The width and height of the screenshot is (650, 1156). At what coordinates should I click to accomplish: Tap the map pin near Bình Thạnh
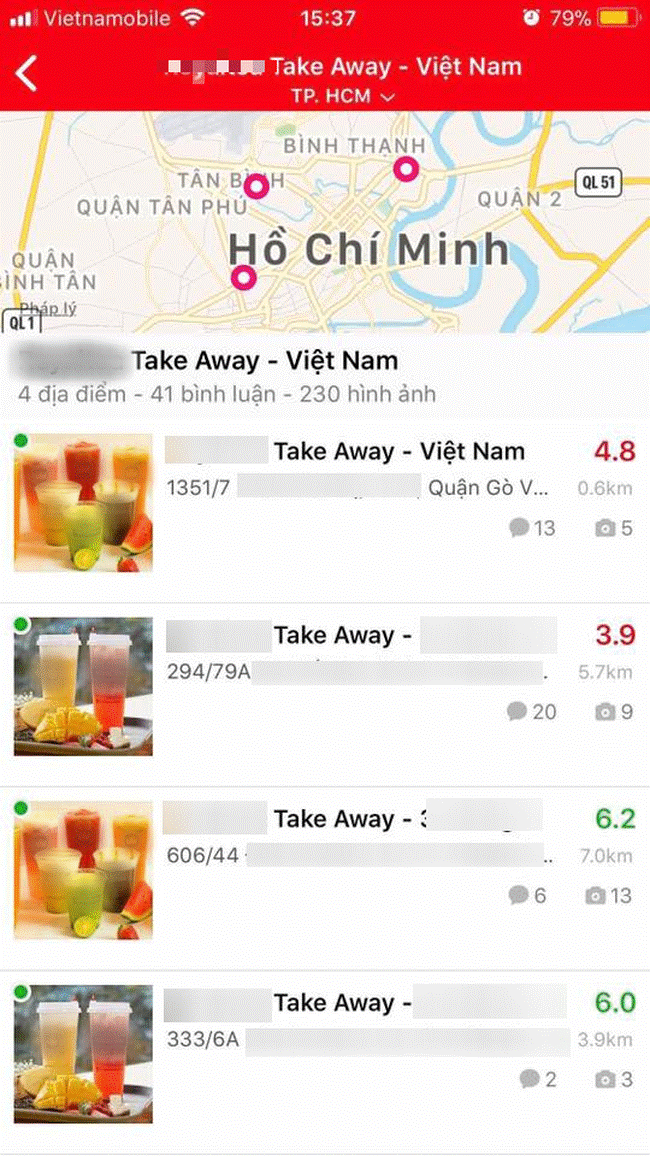(405, 169)
